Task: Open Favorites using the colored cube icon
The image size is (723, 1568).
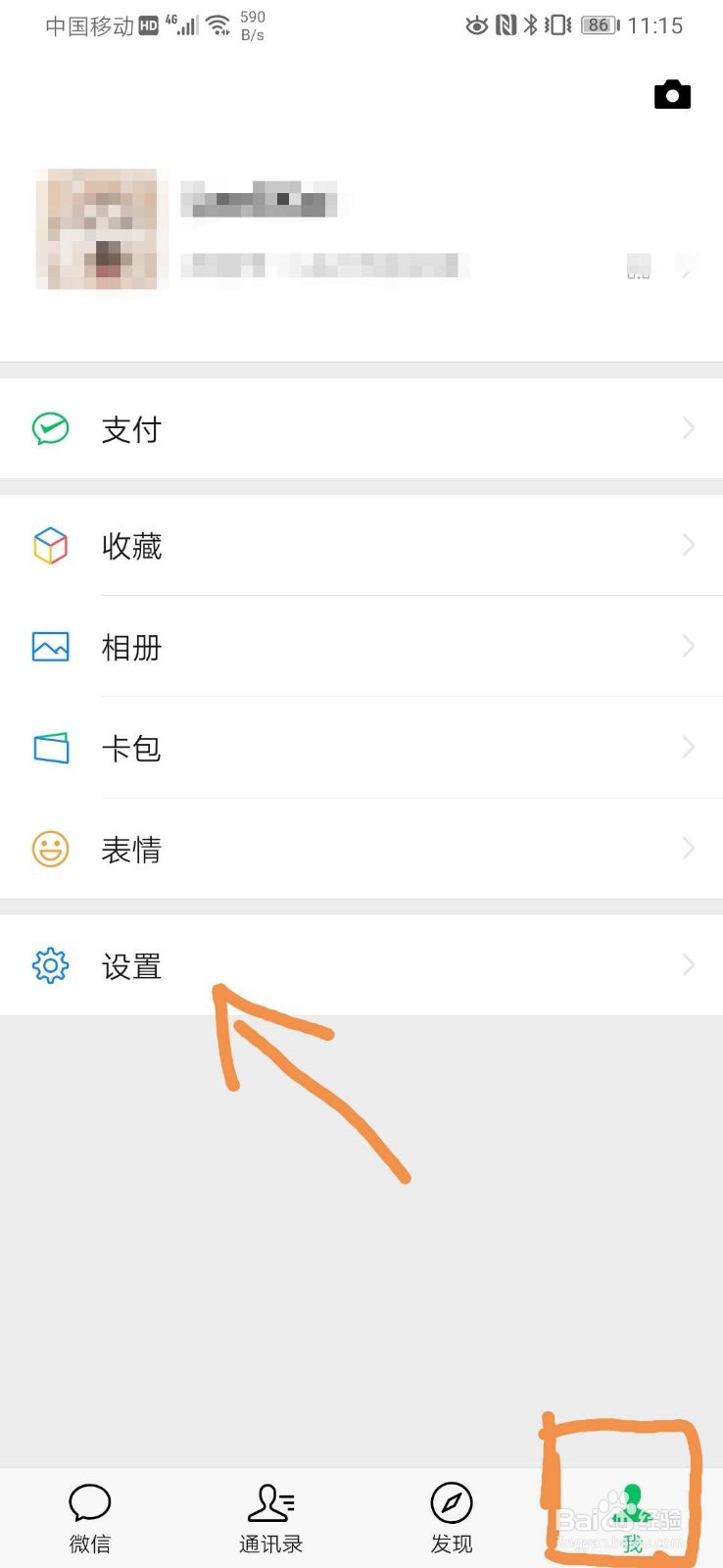Action: click(49, 546)
